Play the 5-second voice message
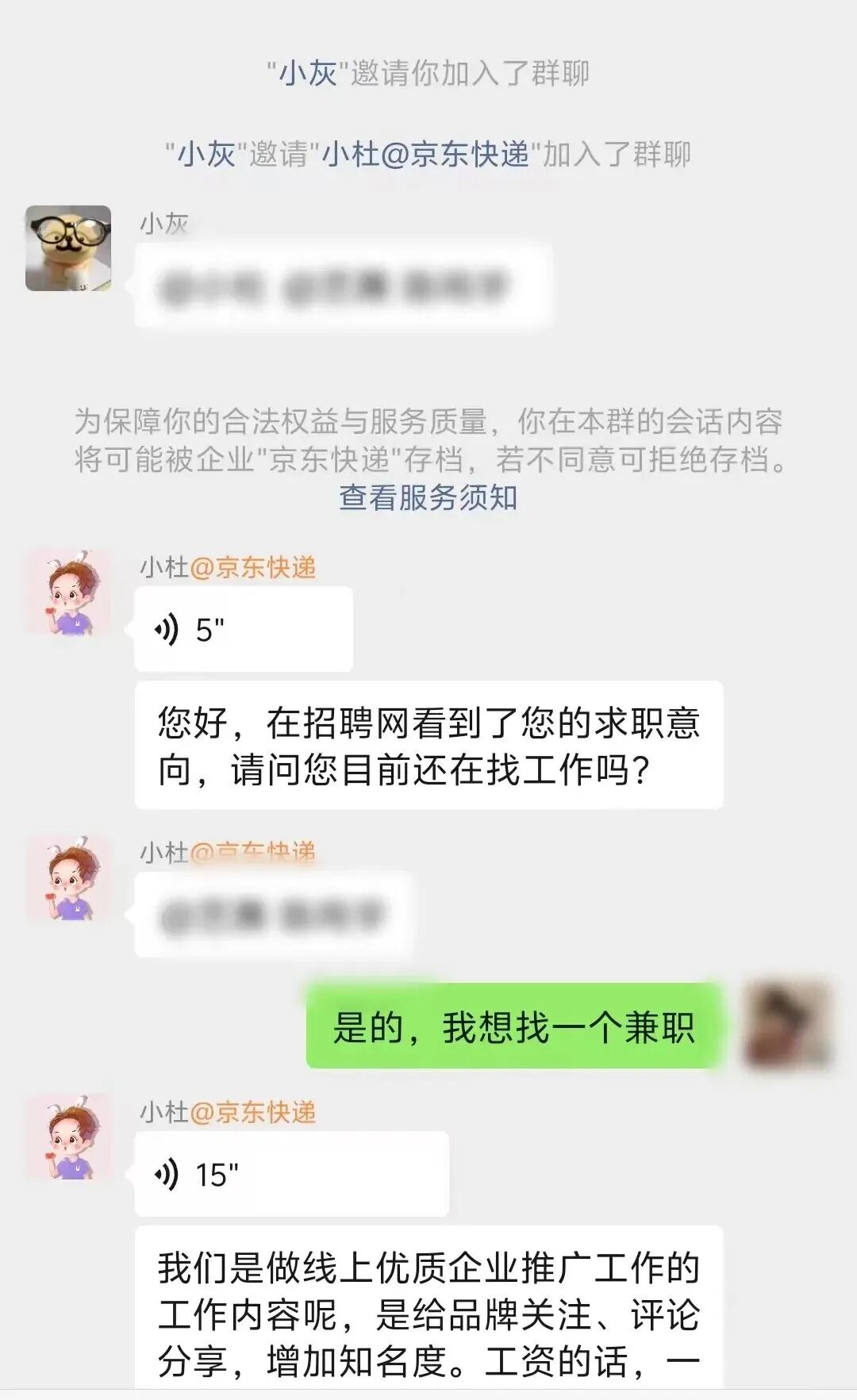Screen dimensions: 857x1400 tap(243, 630)
